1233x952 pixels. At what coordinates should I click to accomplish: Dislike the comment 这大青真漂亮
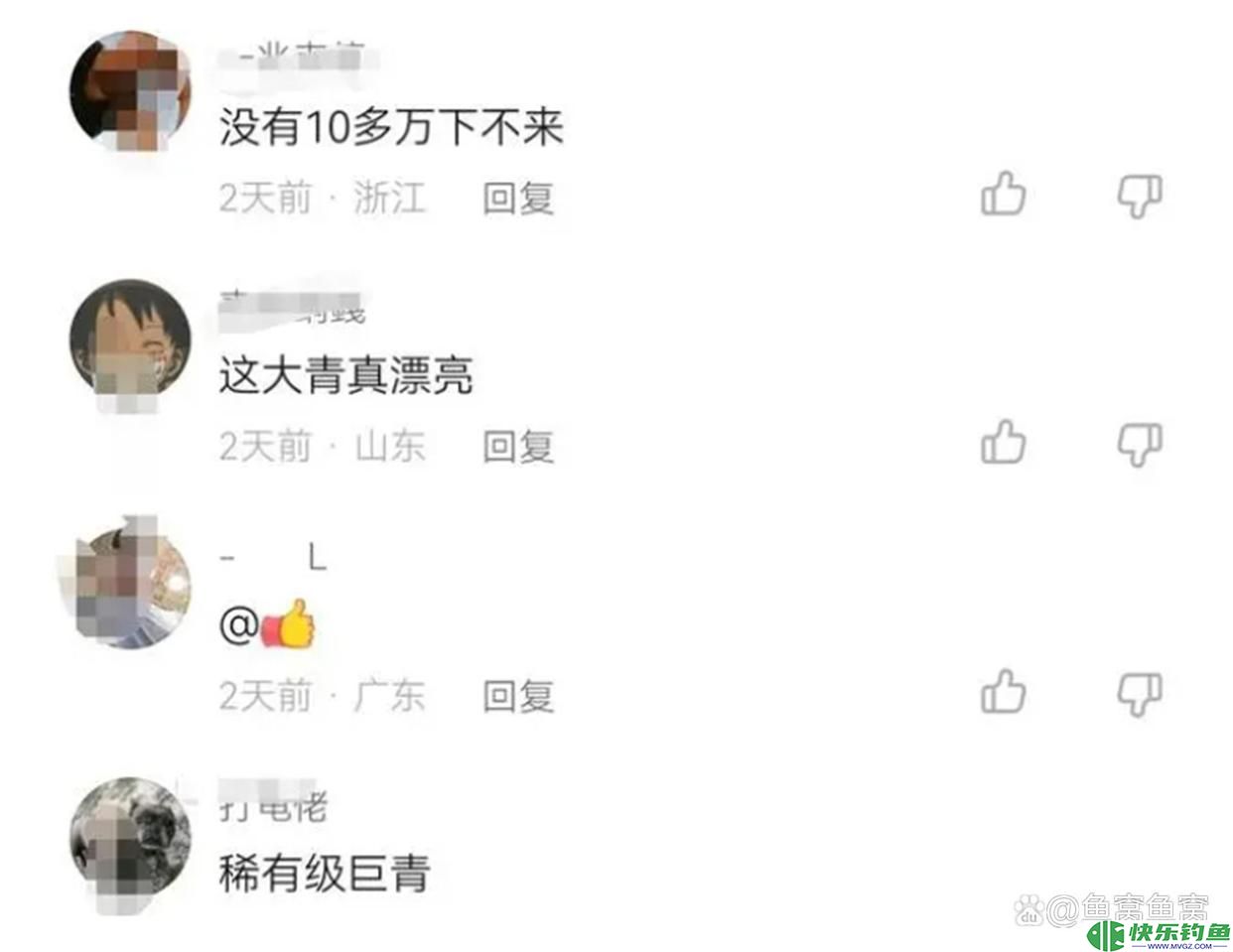[1140, 445]
